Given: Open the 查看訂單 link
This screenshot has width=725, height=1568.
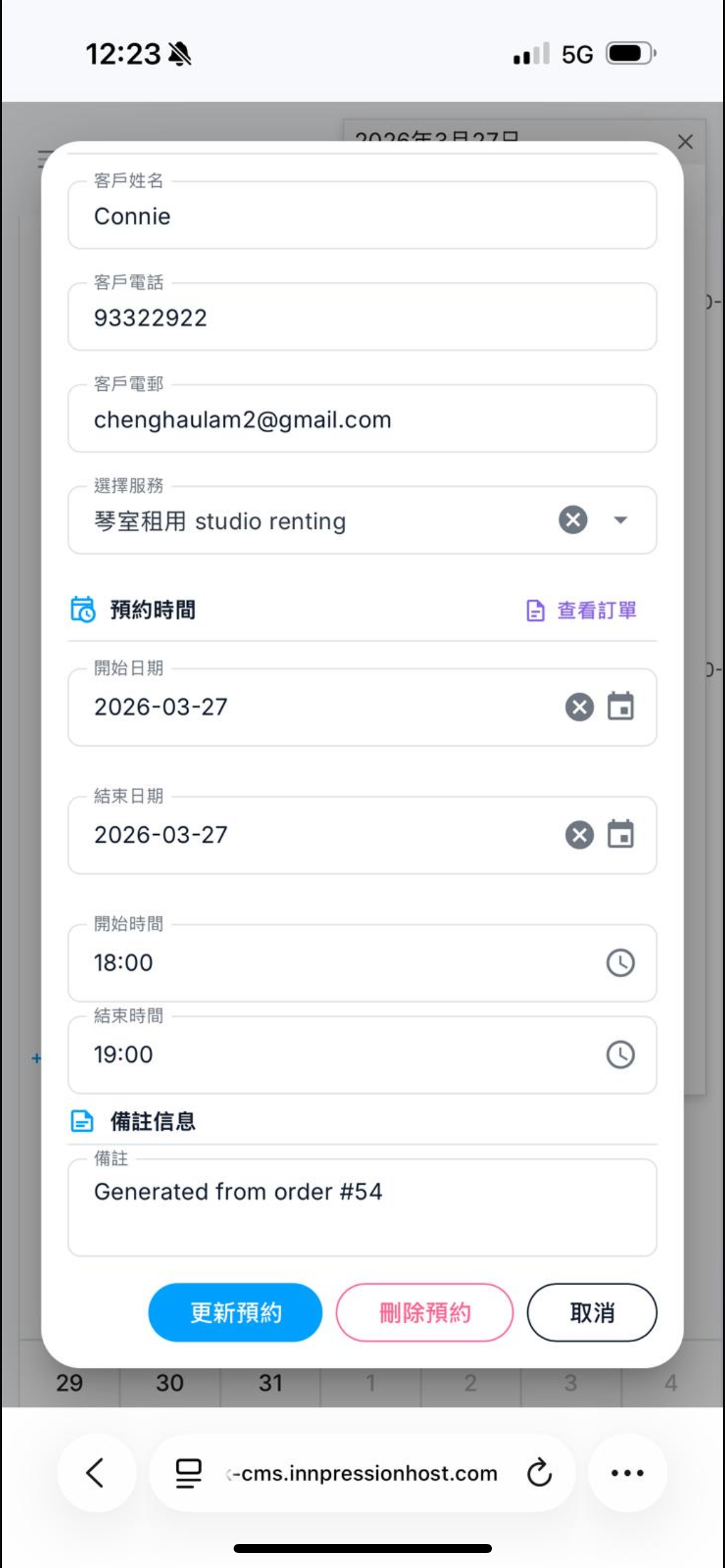Looking at the screenshot, I should coord(582,611).
